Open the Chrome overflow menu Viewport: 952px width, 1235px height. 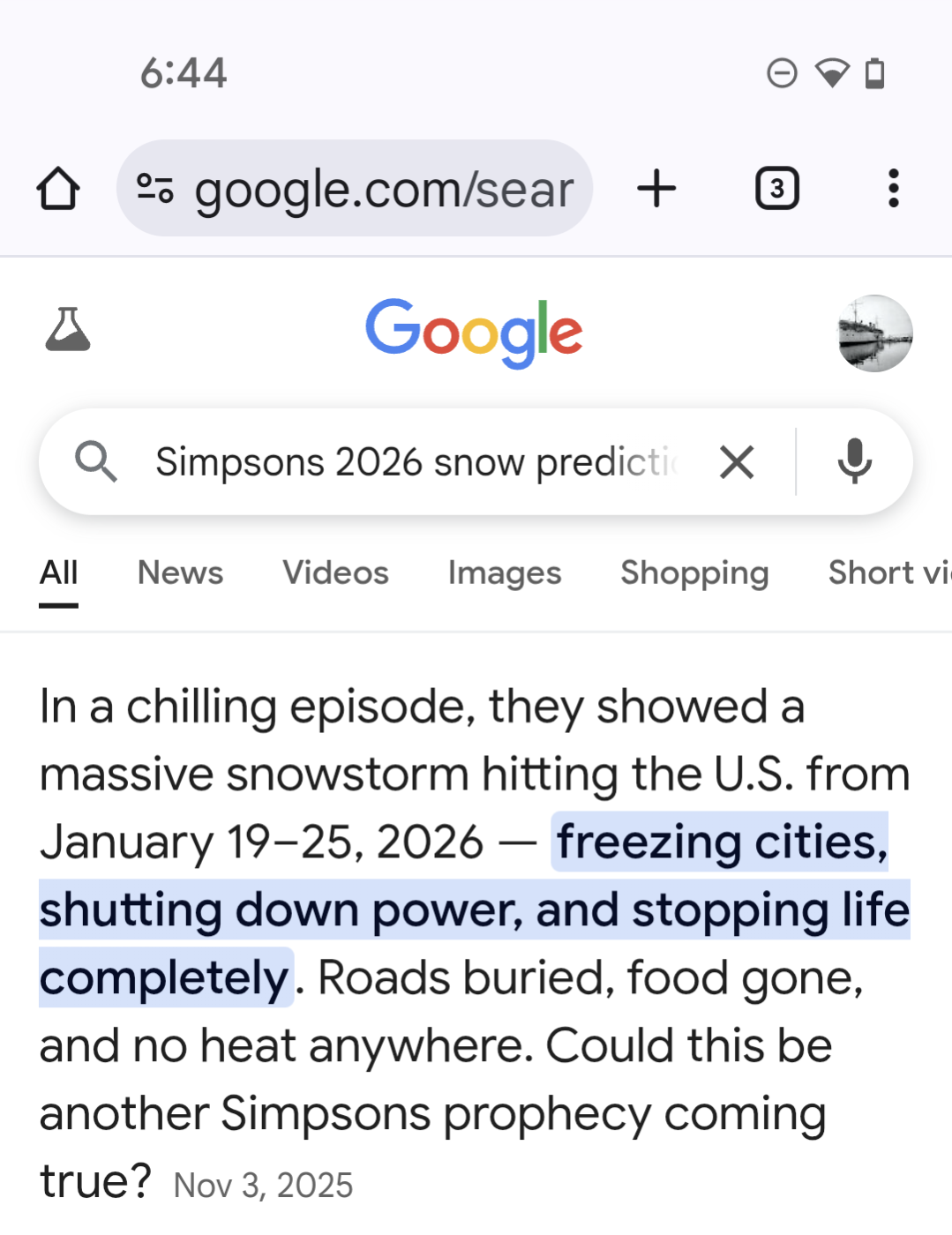tap(893, 189)
